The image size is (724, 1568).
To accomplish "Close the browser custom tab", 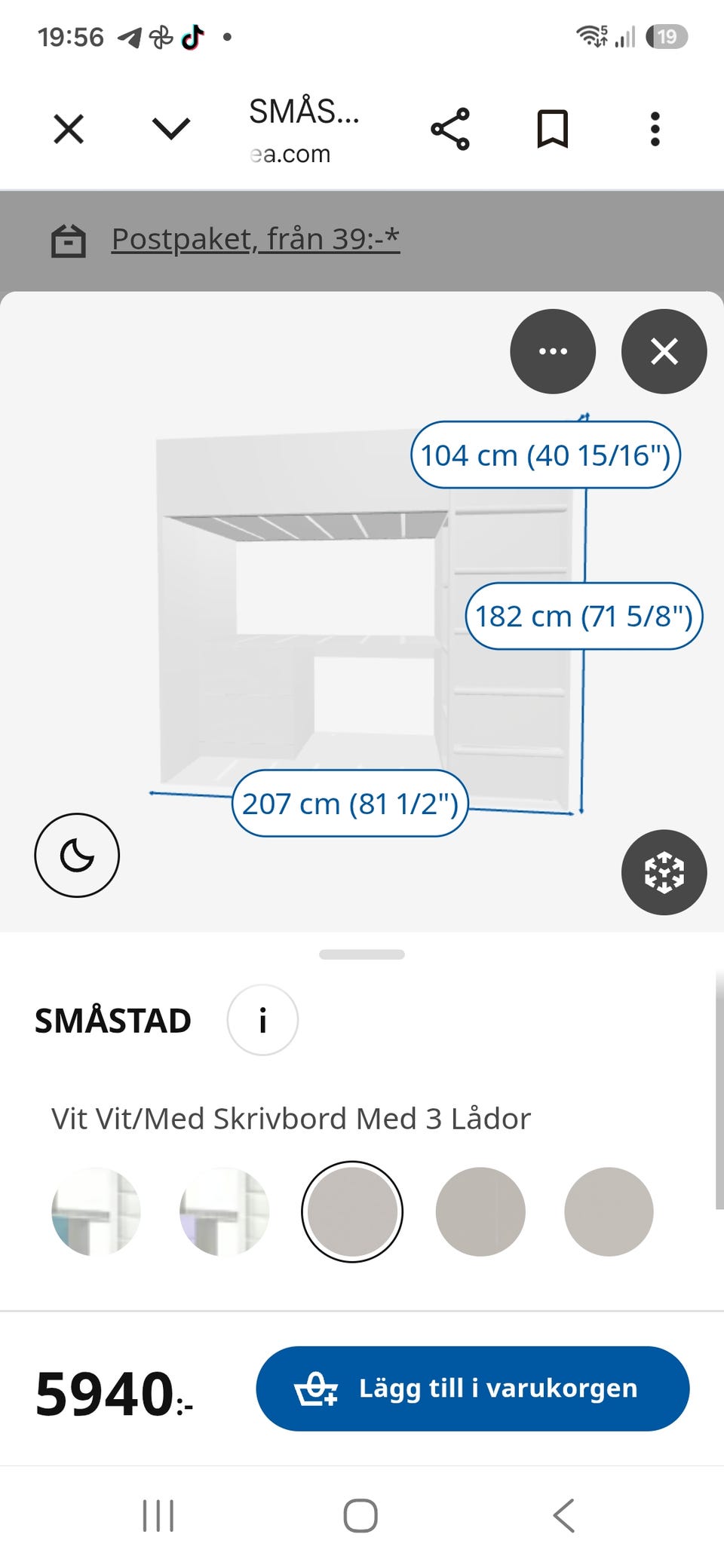I will (69, 129).
